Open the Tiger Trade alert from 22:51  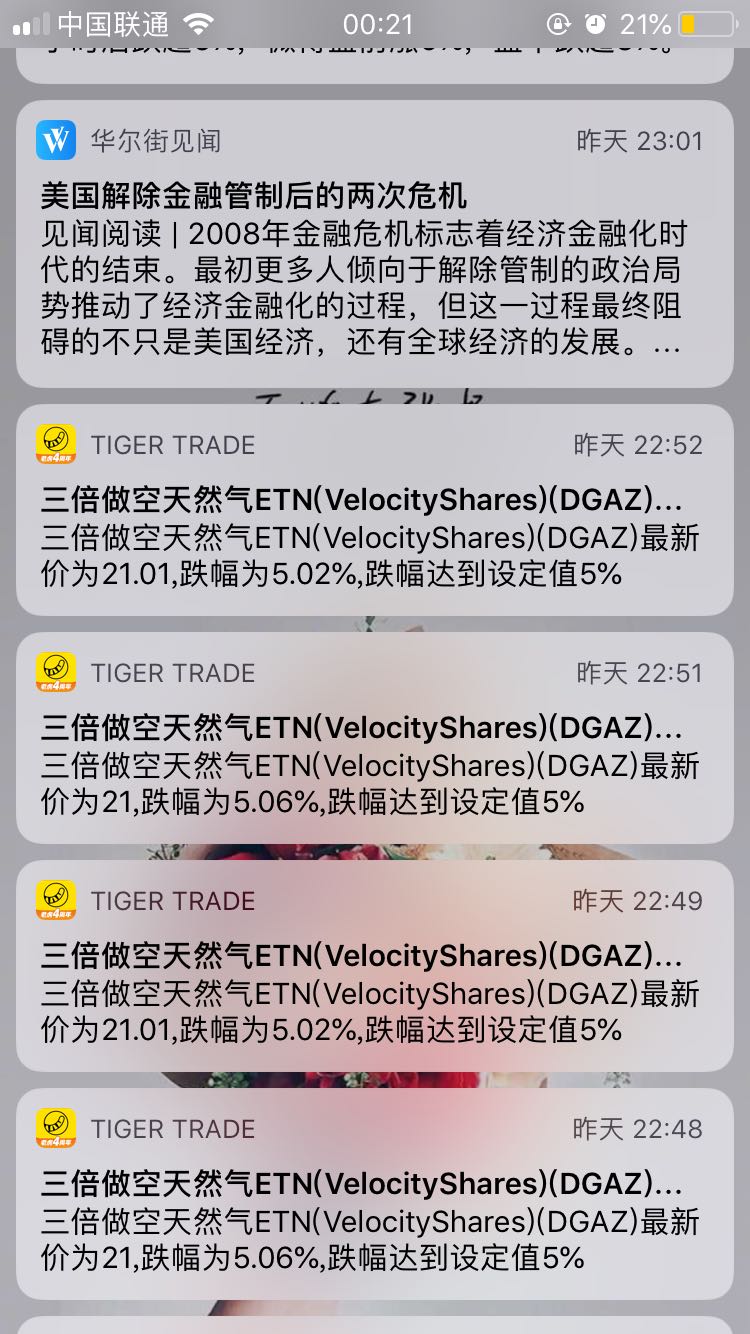[x=374, y=746]
